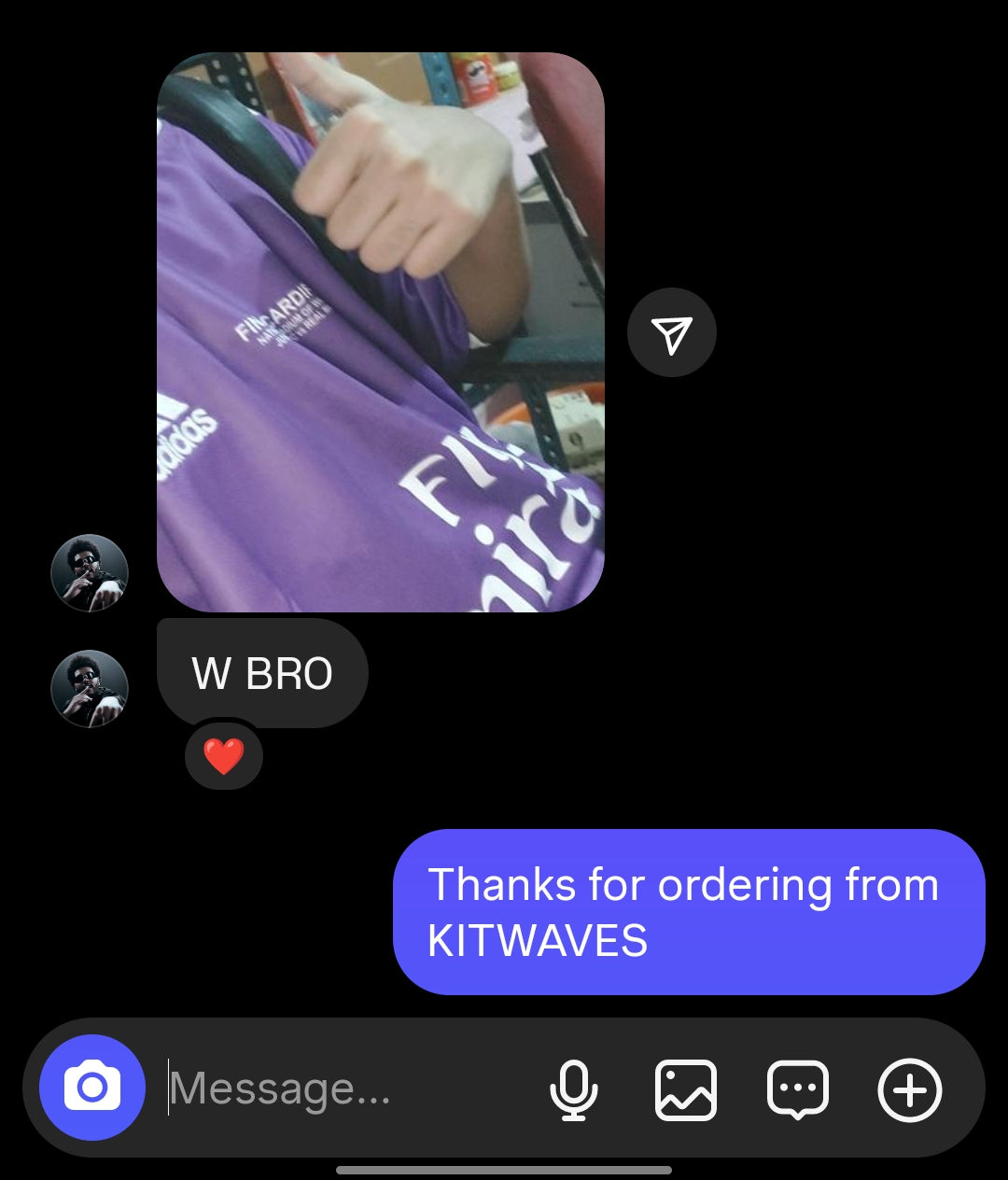Tap the KITWAVES thank-you message bubble
This screenshot has height=1180, width=1008.
(x=690, y=910)
